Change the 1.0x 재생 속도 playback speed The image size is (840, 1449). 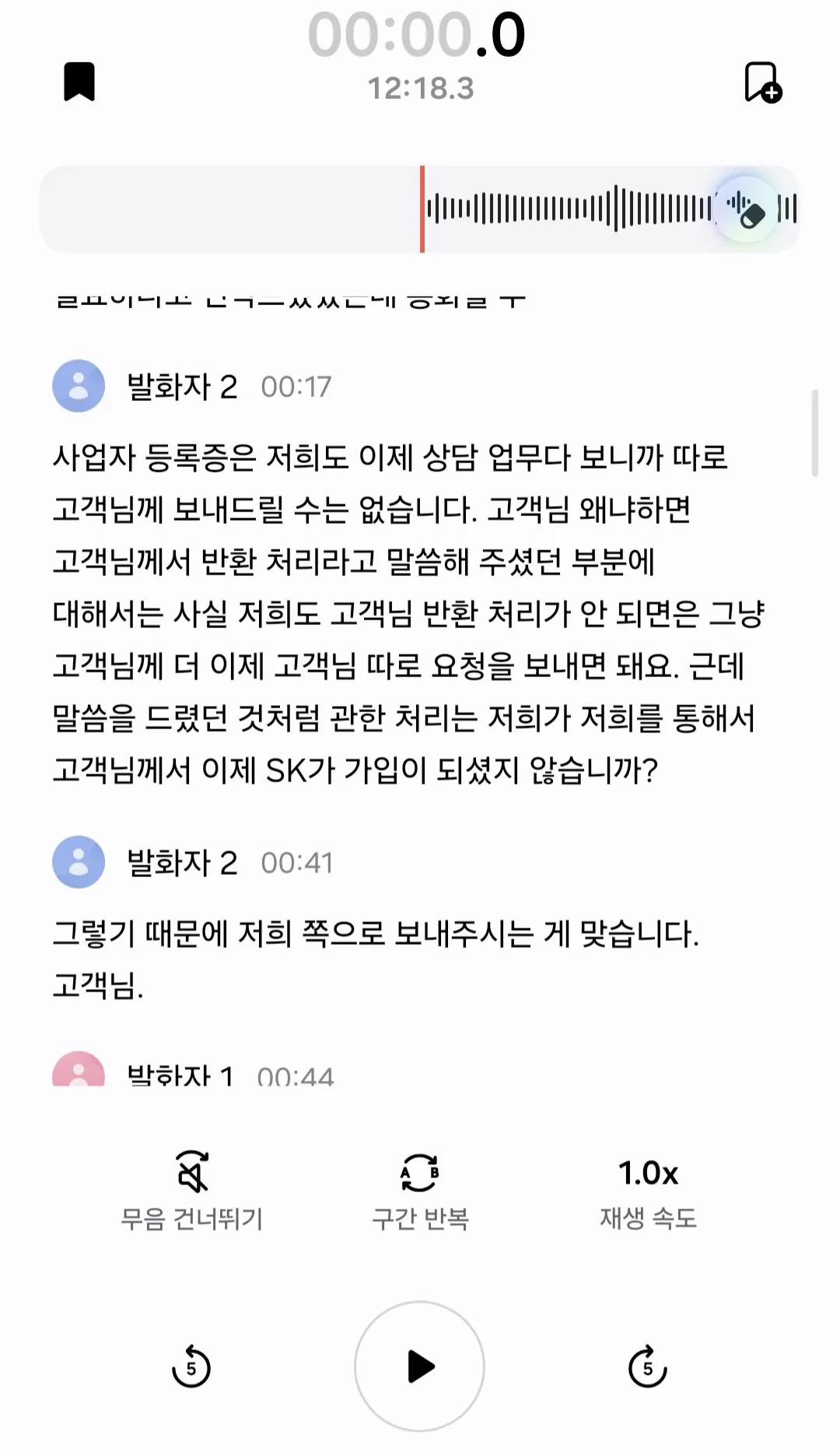pyautogui.click(x=648, y=1191)
